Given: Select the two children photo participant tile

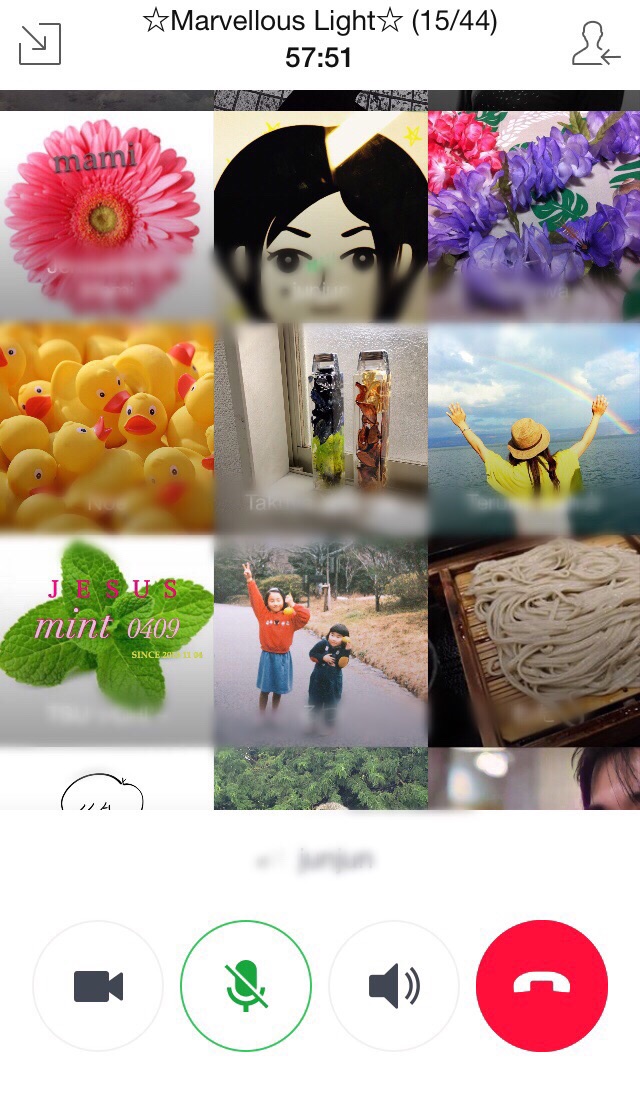Looking at the screenshot, I should click(320, 641).
